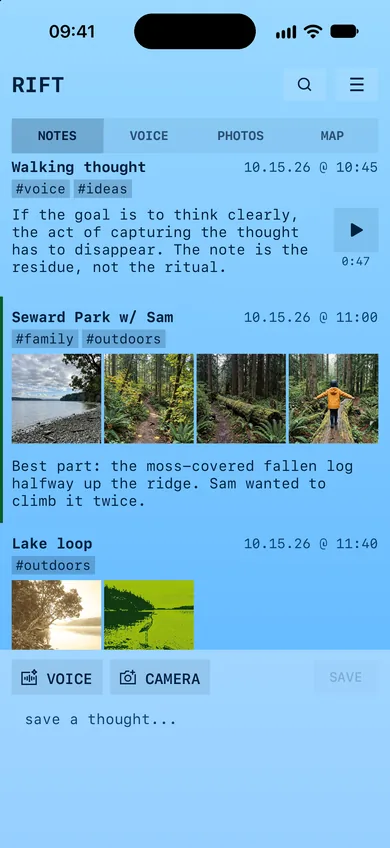This screenshot has height=848, width=390.
Task: Open the search icon
Action: click(x=305, y=85)
